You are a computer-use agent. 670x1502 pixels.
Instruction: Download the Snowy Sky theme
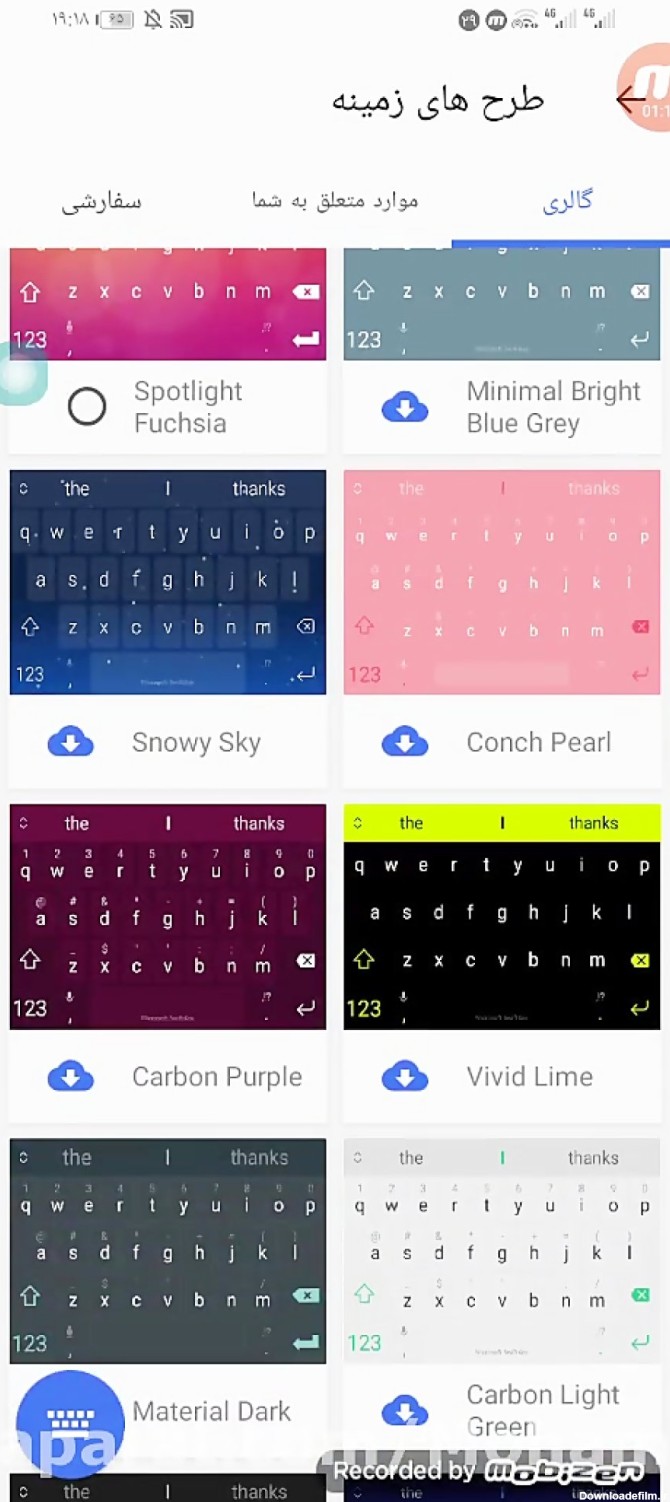(x=70, y=742)
